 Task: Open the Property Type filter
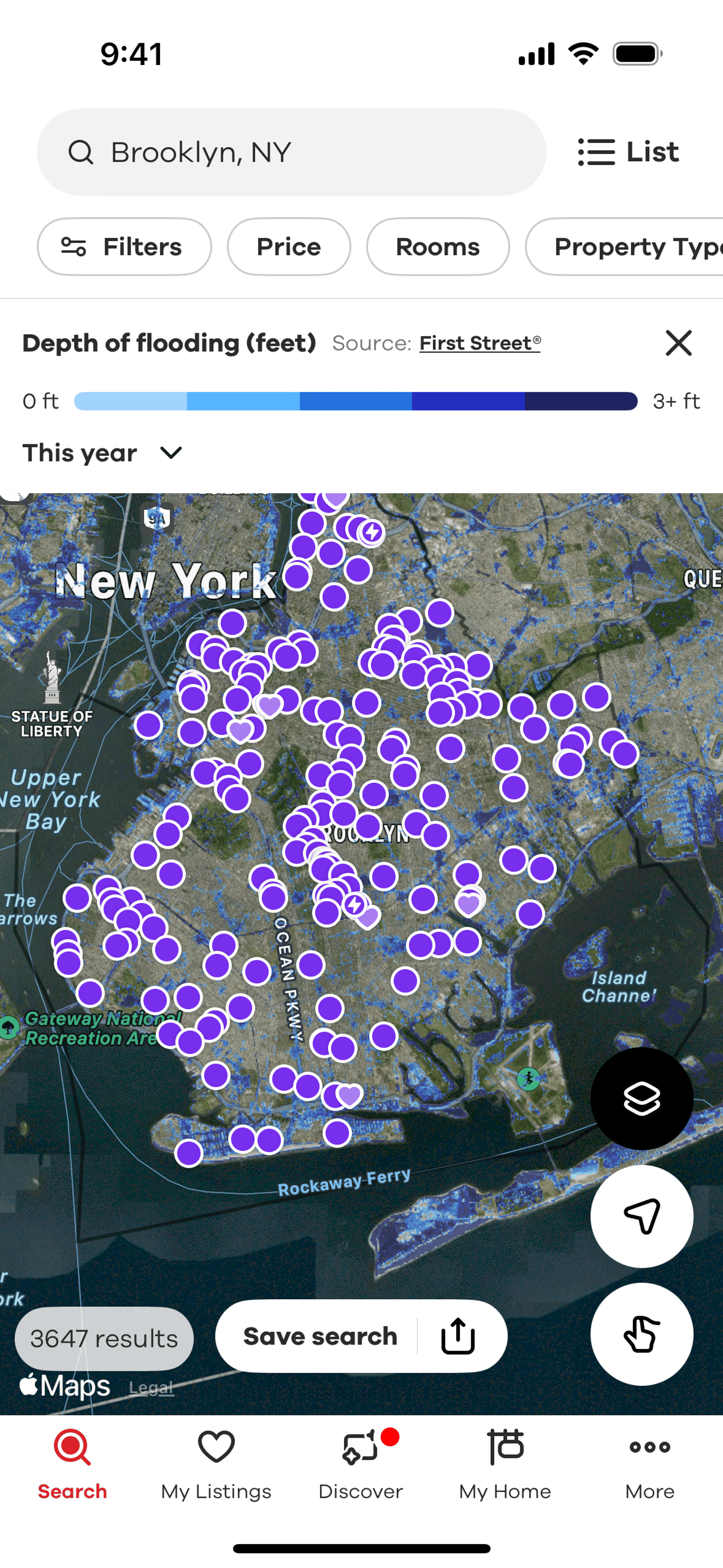[x=624, y=247]
